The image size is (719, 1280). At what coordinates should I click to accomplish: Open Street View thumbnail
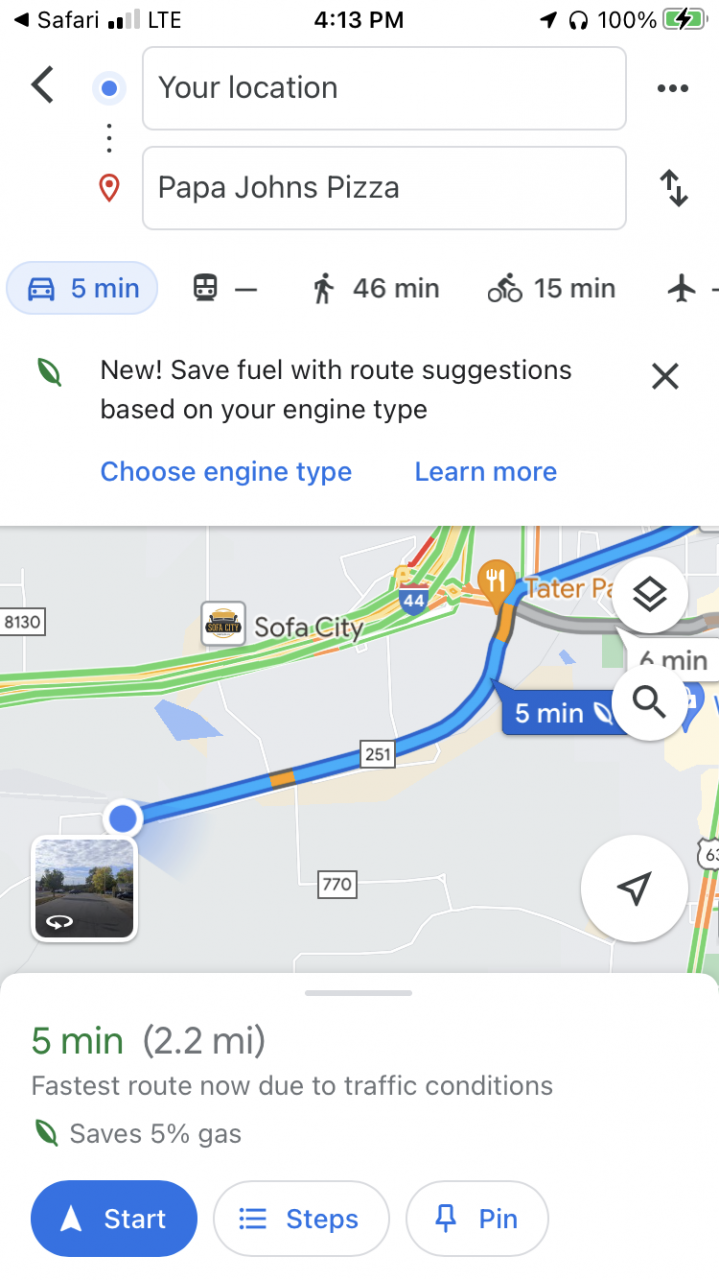[x=84, y=889]
